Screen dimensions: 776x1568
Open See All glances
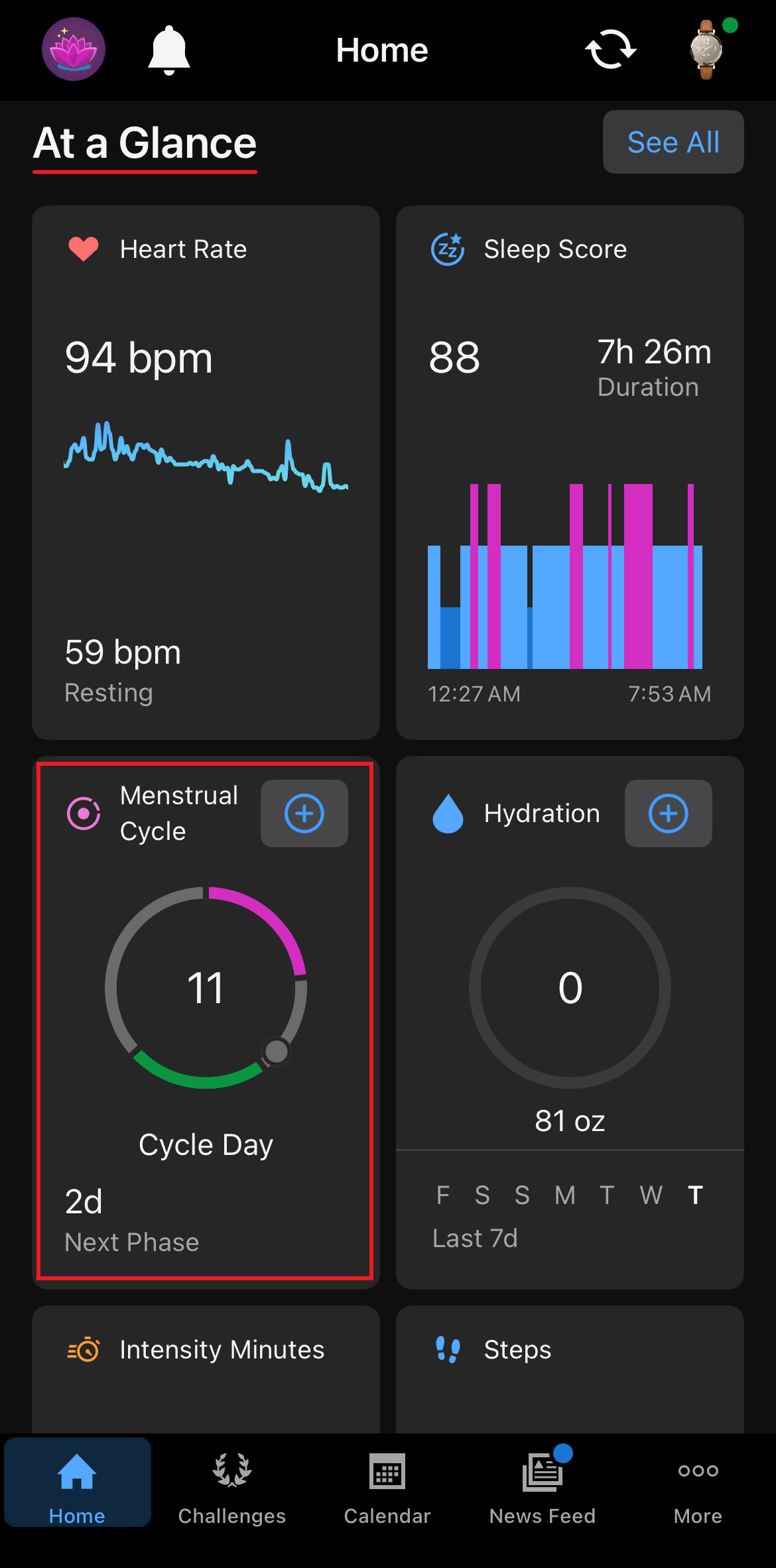673,142
